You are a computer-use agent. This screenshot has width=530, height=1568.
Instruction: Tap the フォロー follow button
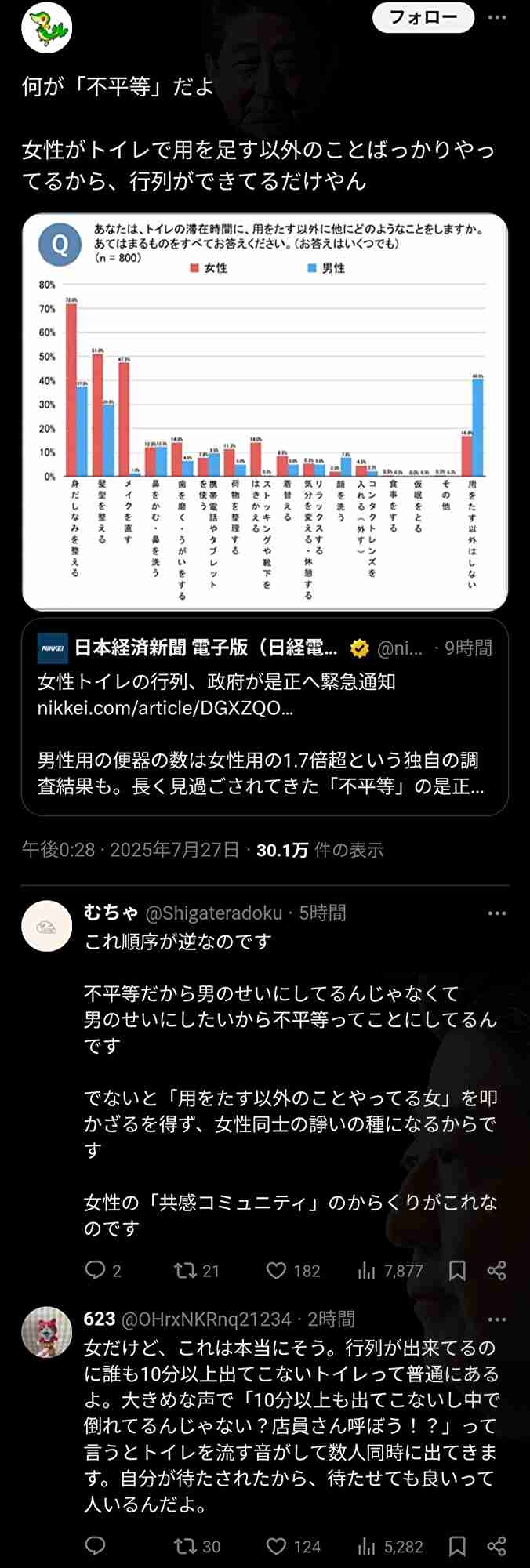point(423,18)
